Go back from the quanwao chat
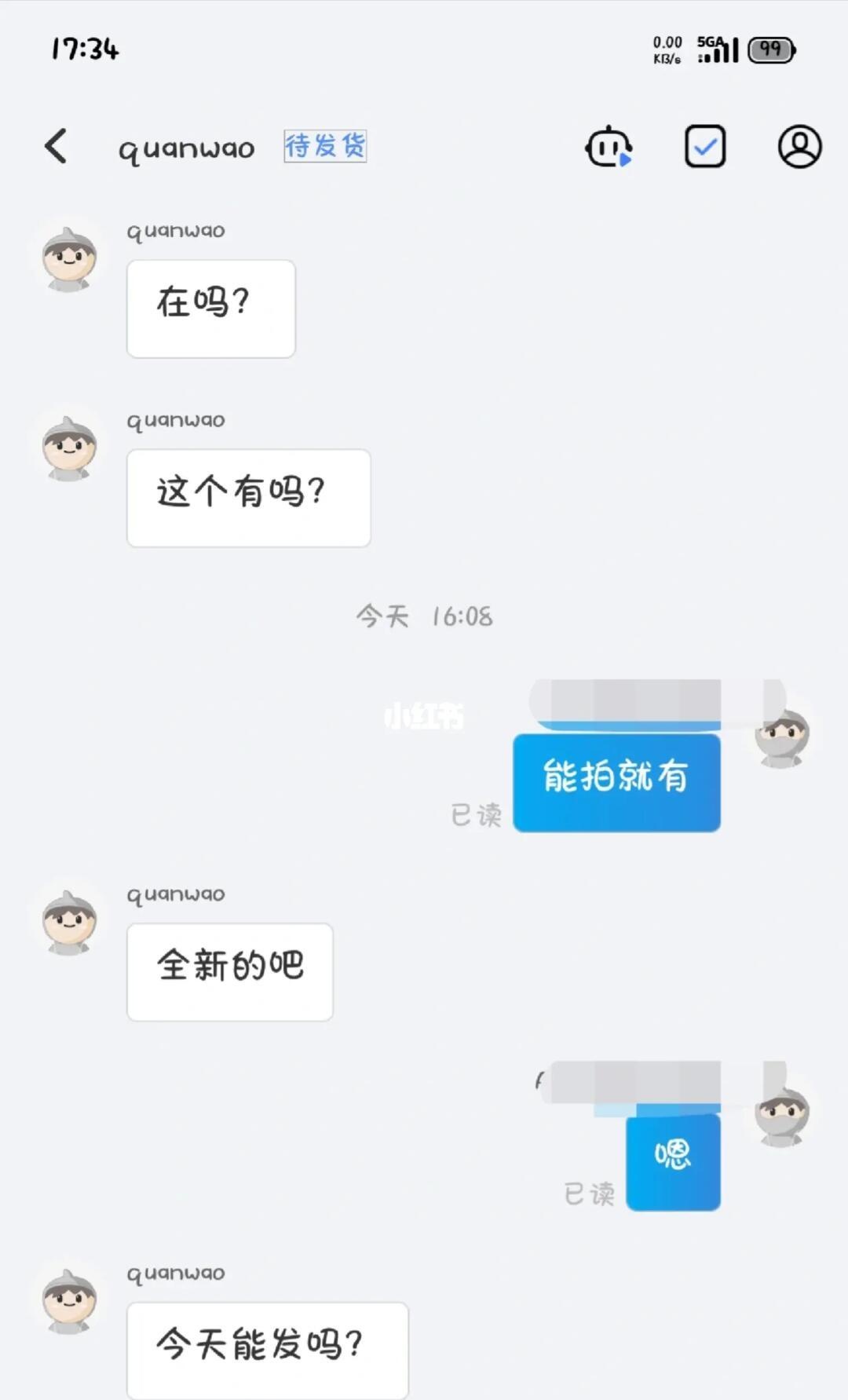The height and width of the screenshot is (1400, 848). 56,146
